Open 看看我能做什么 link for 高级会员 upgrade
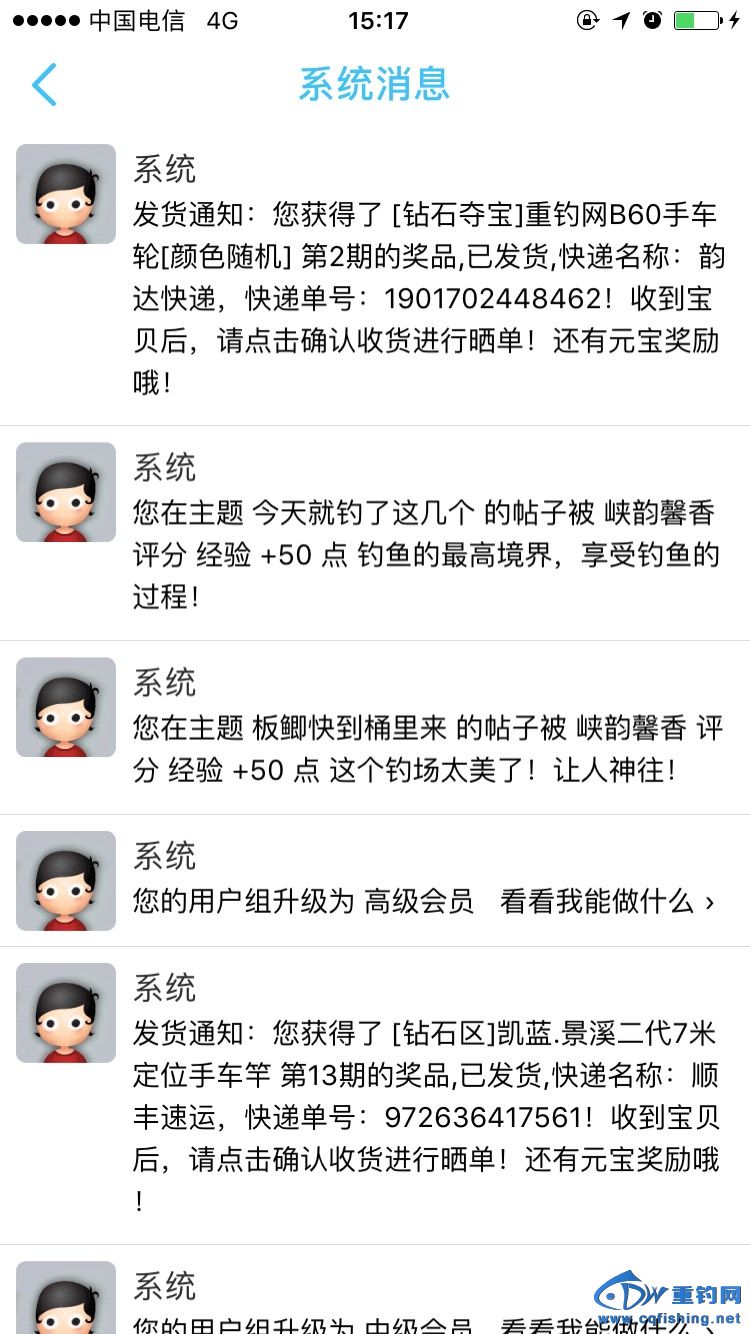 606,902
